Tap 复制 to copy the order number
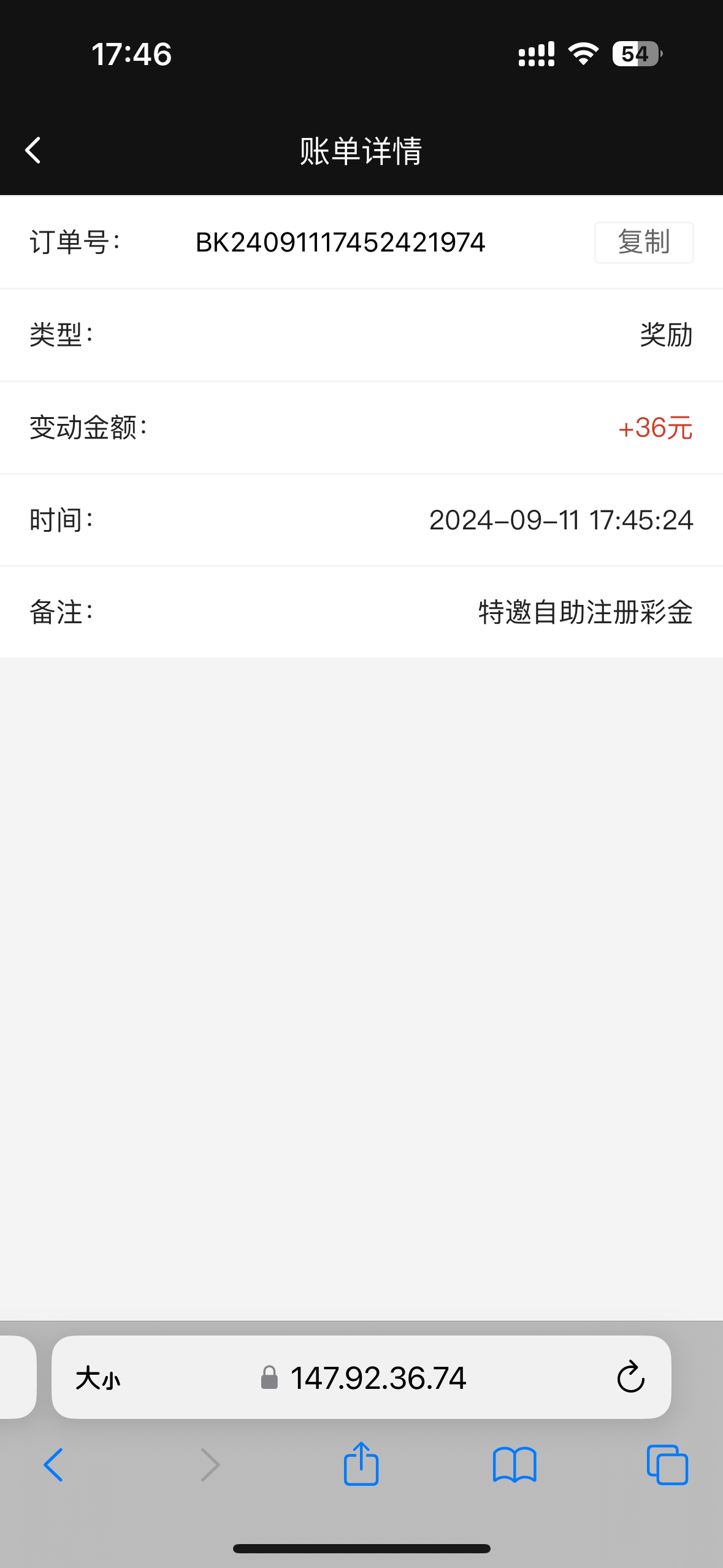Image resolution: width=723 pixels, height=1568 pixels. [644, 242]
